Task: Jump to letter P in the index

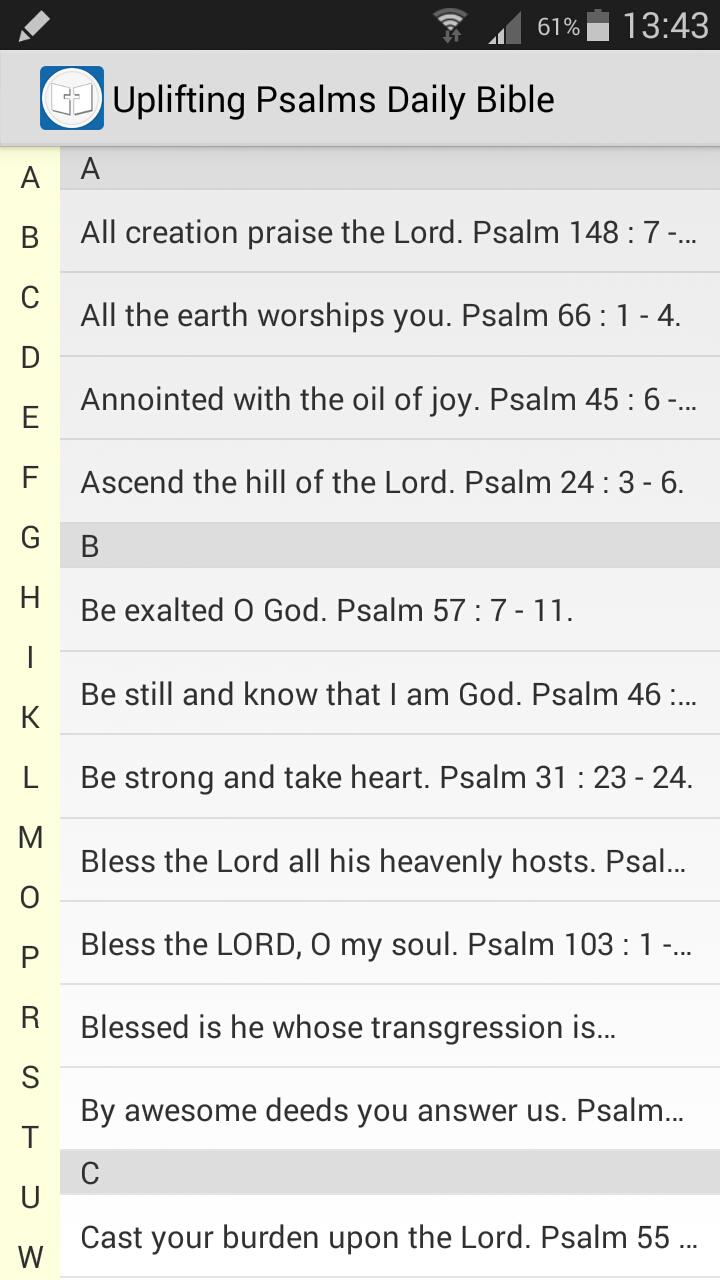Action: (30, 958)
